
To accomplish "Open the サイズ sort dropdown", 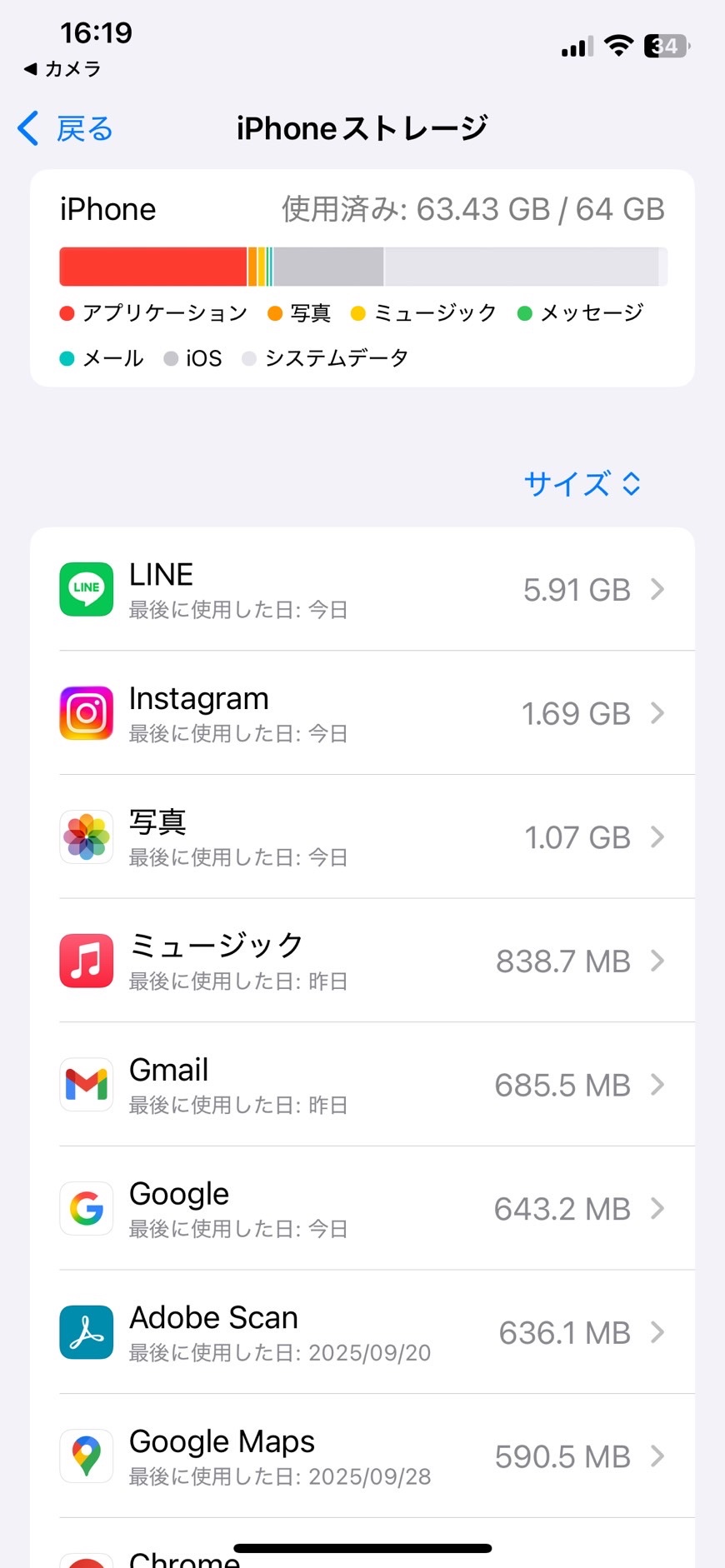I will click(x=582, y=483).
